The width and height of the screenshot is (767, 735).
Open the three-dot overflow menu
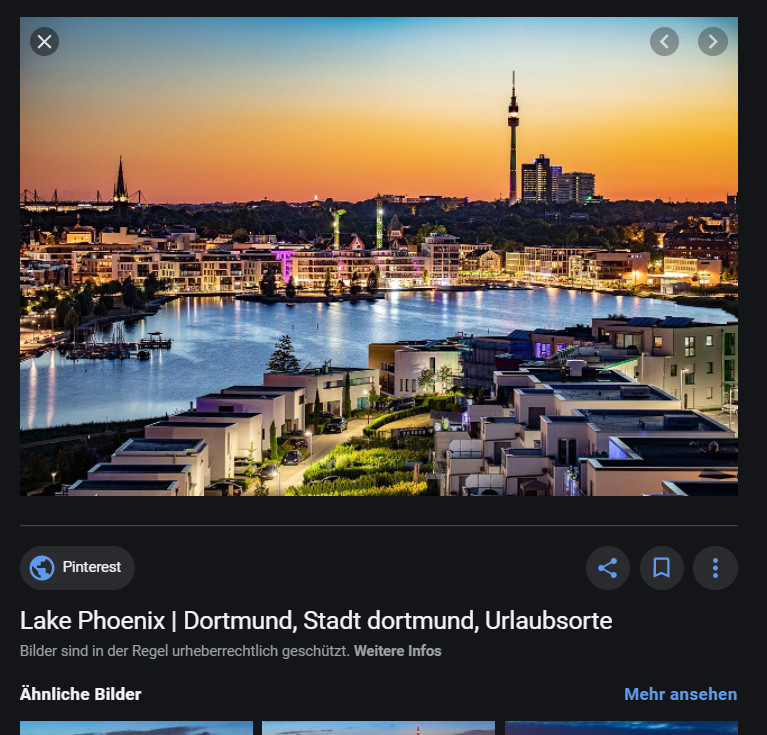pyautogui.click(x=715, y=568)
